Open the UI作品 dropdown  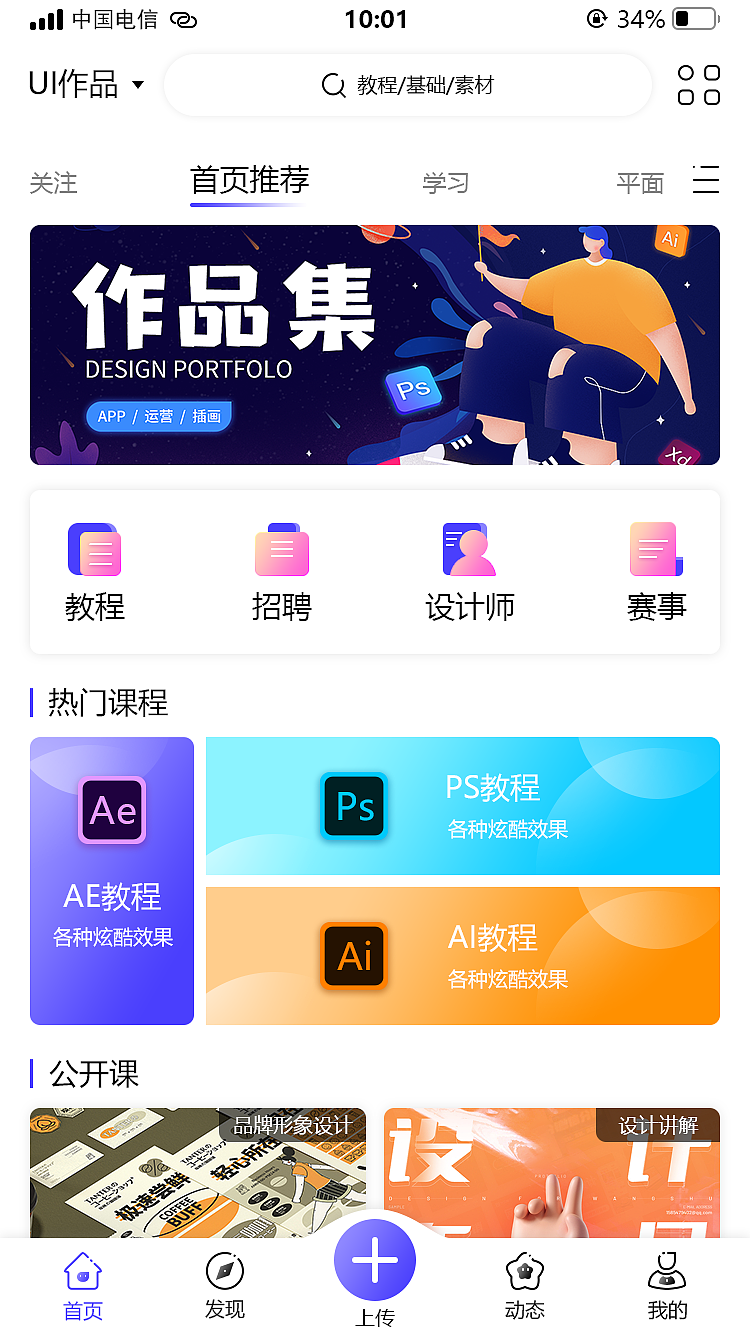(x=85, y=84)
